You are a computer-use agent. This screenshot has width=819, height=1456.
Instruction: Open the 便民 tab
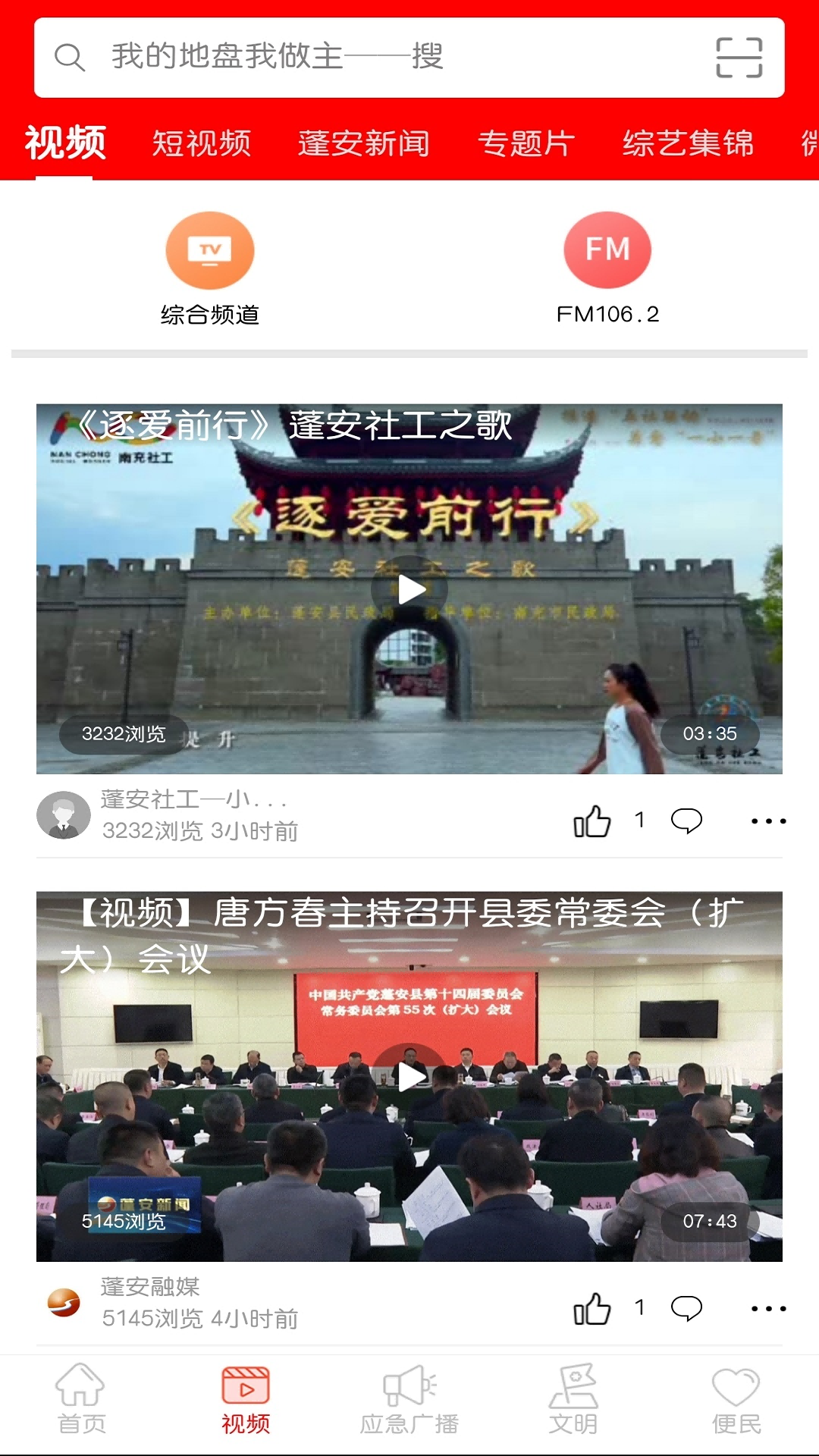(x=736, y=1400)
